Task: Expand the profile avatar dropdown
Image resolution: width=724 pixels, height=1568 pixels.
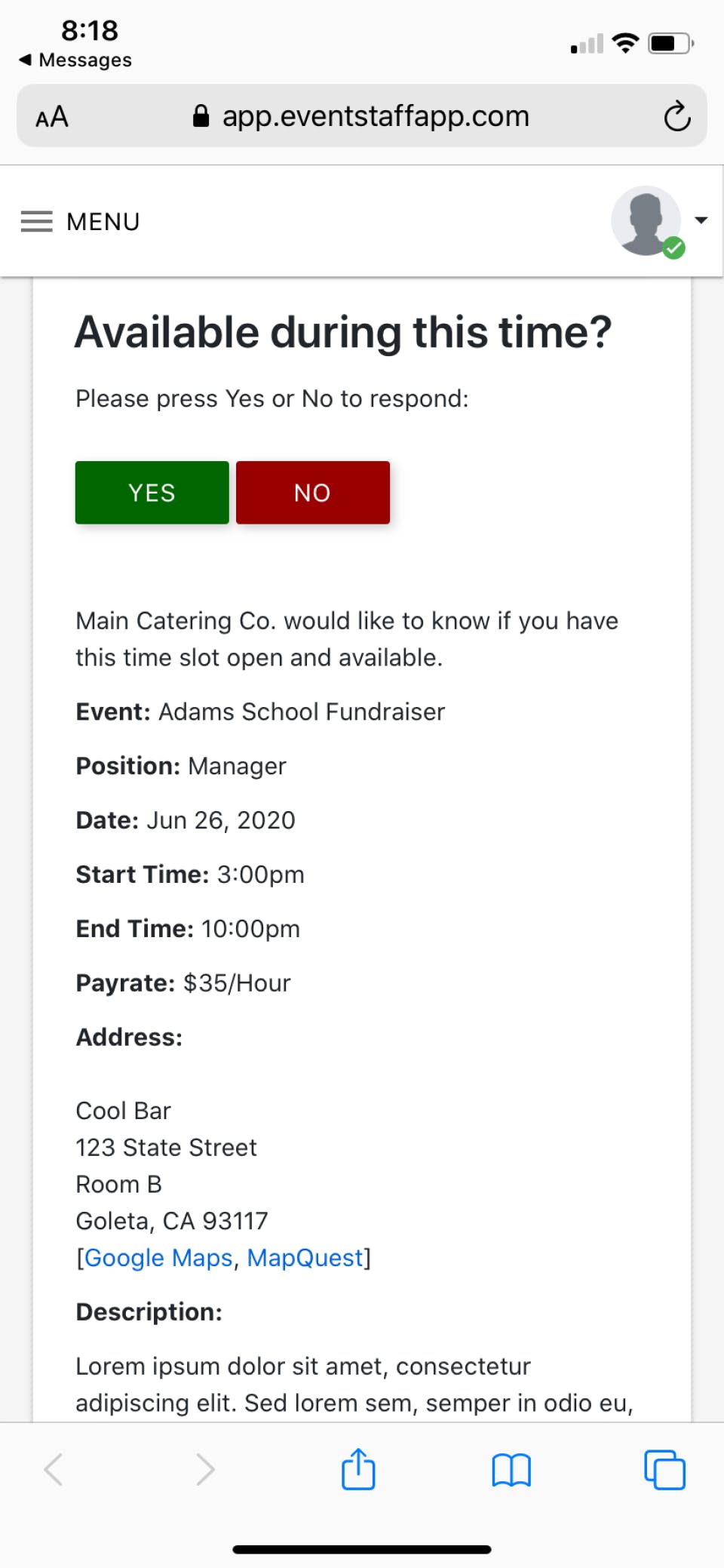Action: [x=701, y=220]
